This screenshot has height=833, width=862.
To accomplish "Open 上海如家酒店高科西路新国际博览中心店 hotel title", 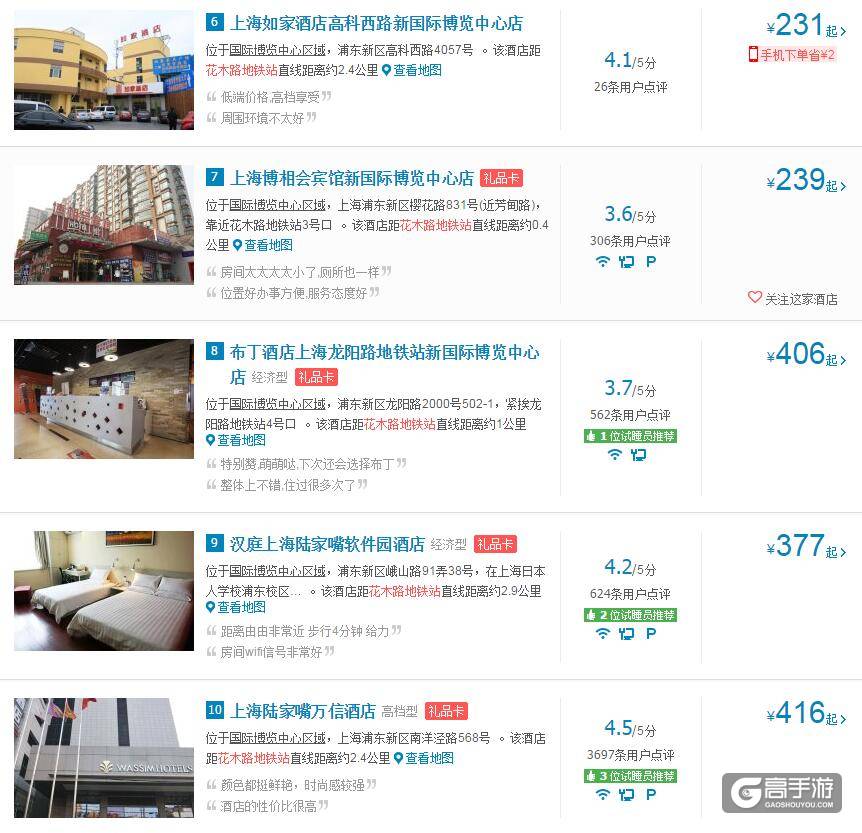I will [x=376, y=23].
